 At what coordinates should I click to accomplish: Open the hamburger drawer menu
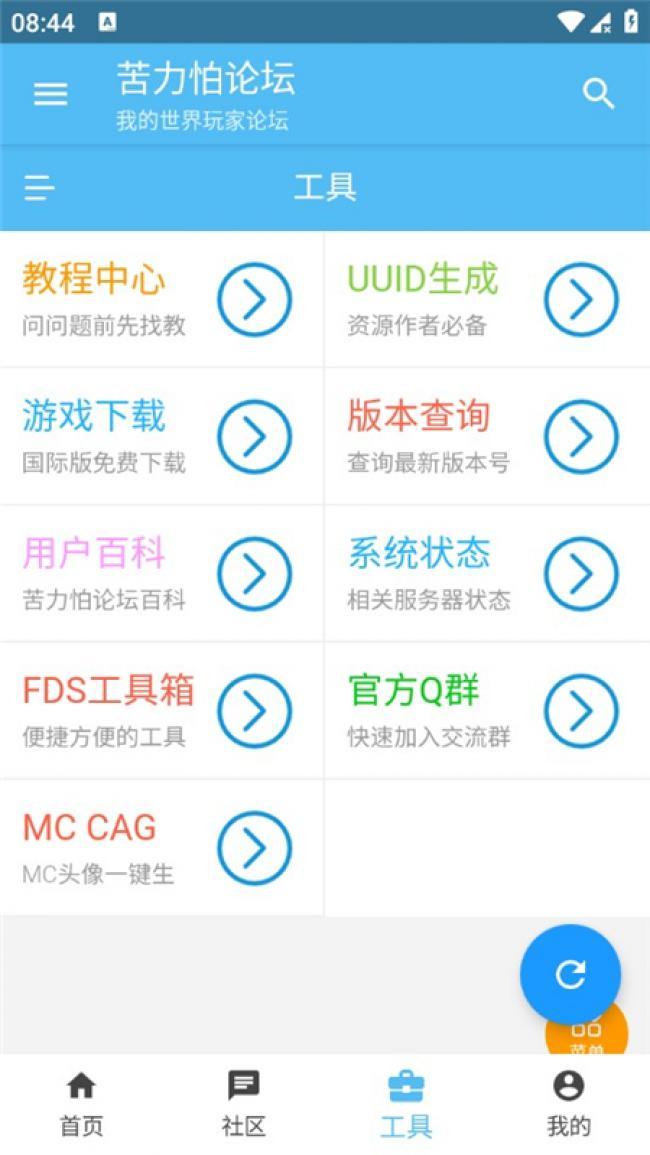click(x=51, y=94)
